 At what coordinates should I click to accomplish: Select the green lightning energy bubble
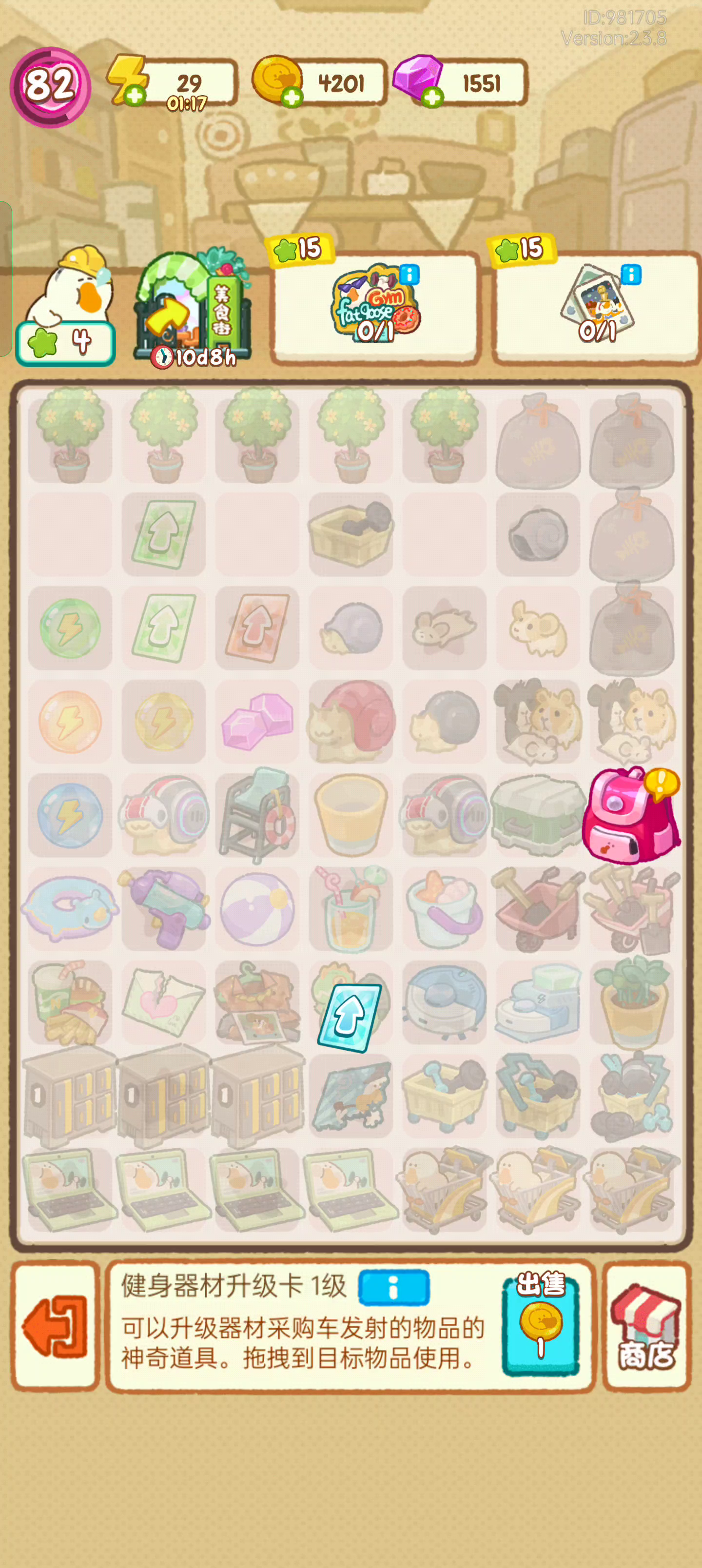pos(70,628)
